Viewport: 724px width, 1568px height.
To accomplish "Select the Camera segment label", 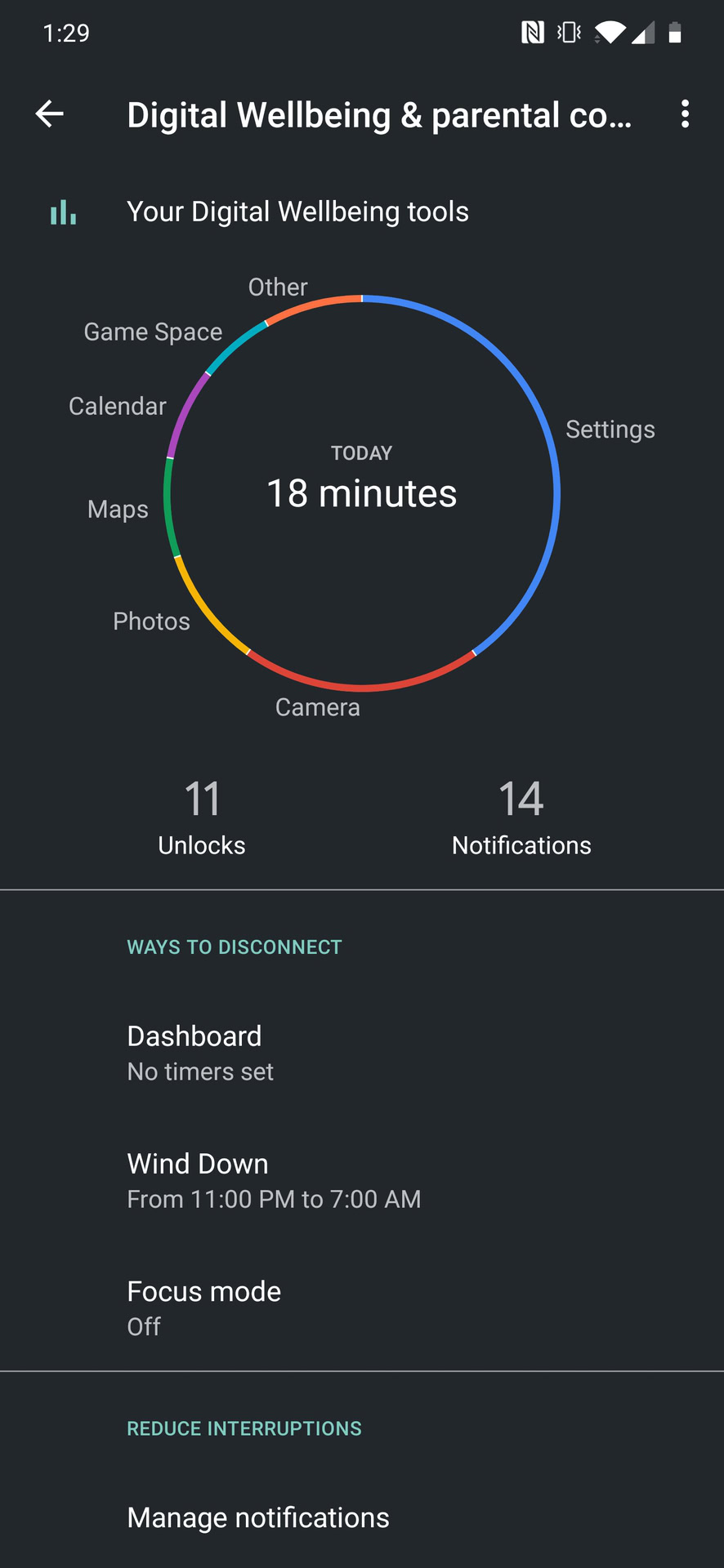I will coord(317,707).
